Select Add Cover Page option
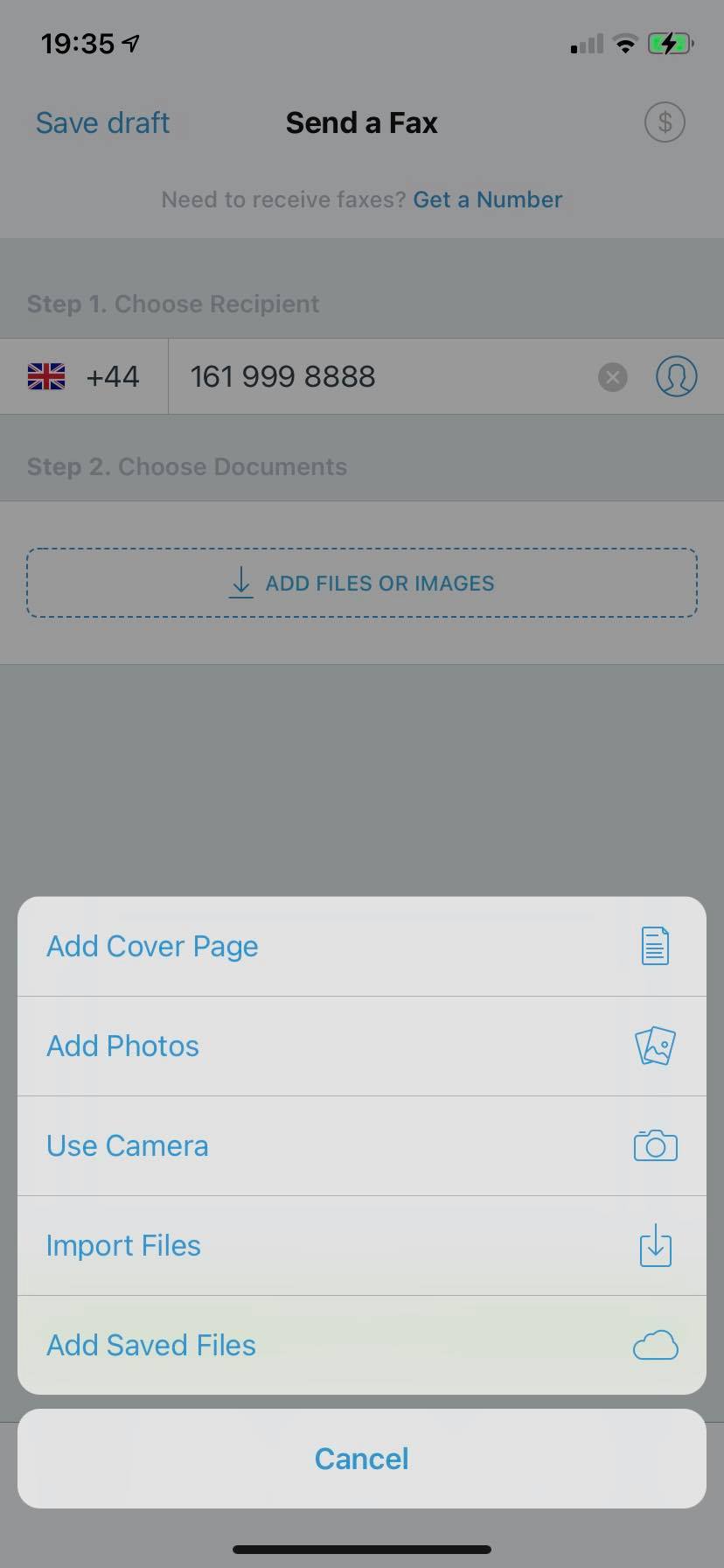This screenshot has height=1568, width=724. [361, 947]
